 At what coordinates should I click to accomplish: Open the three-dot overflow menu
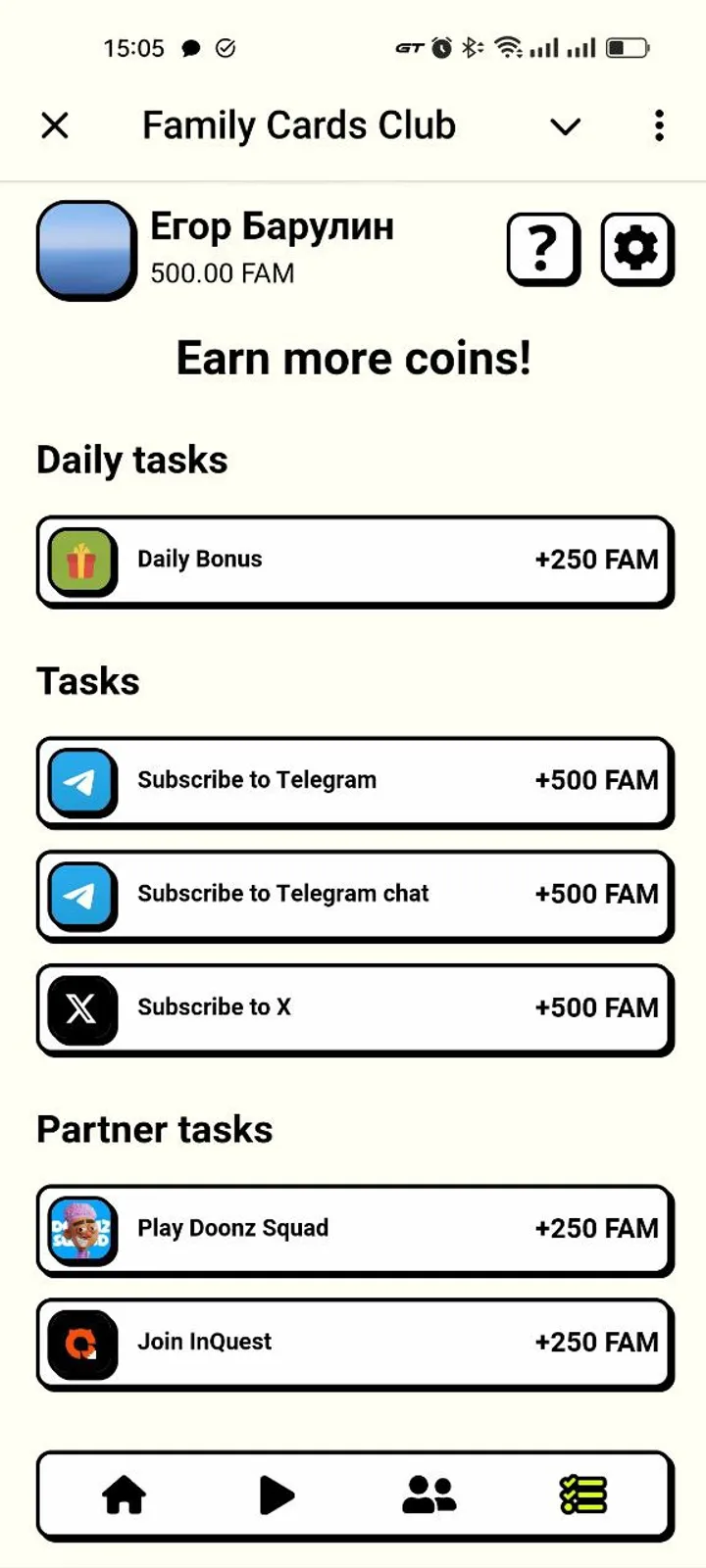pyautogui.click(x=658, y=125)
